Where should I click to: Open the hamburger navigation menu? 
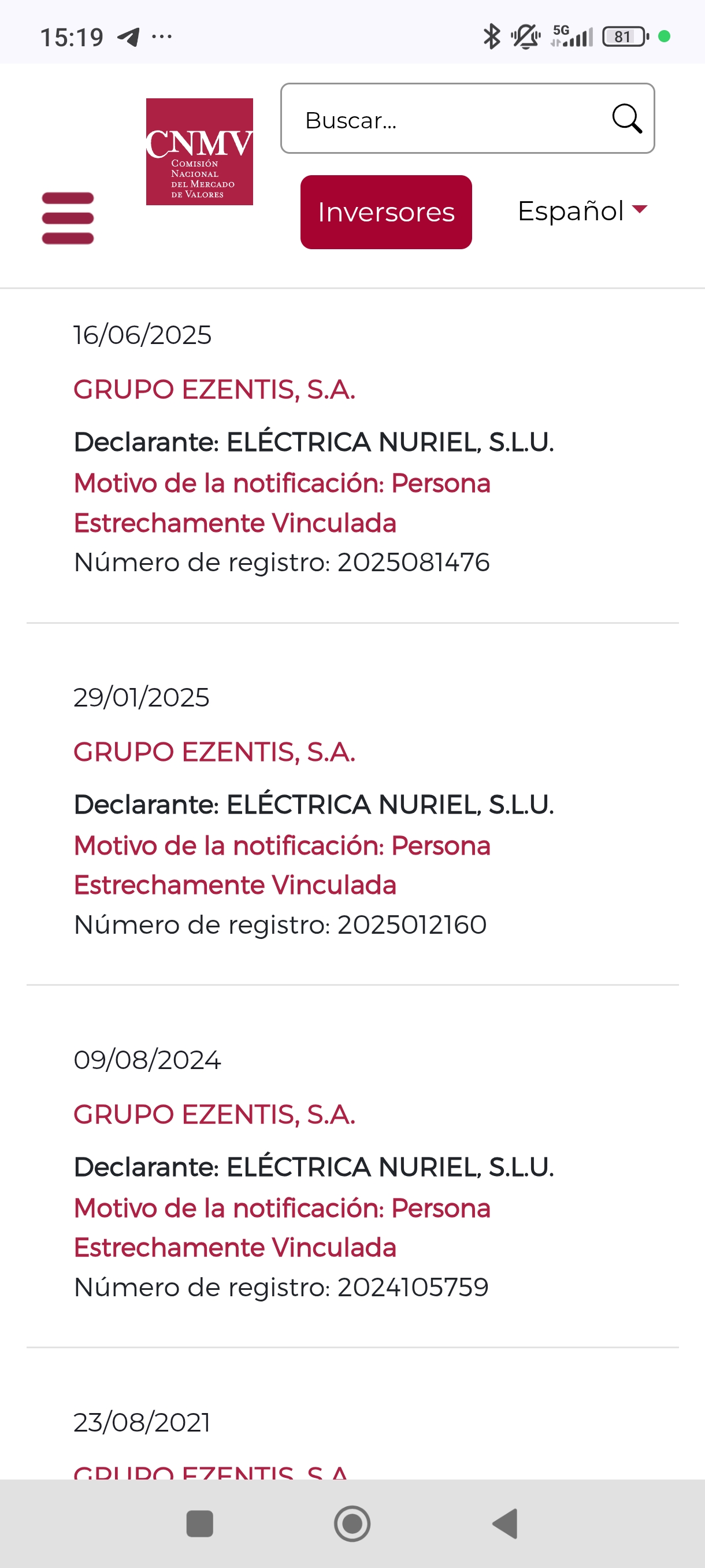coord(68,218)
